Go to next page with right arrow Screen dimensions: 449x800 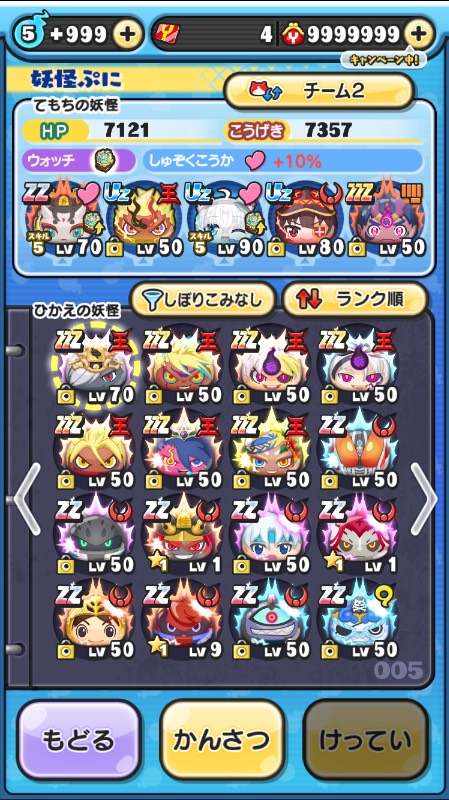[x=423, y=498]
